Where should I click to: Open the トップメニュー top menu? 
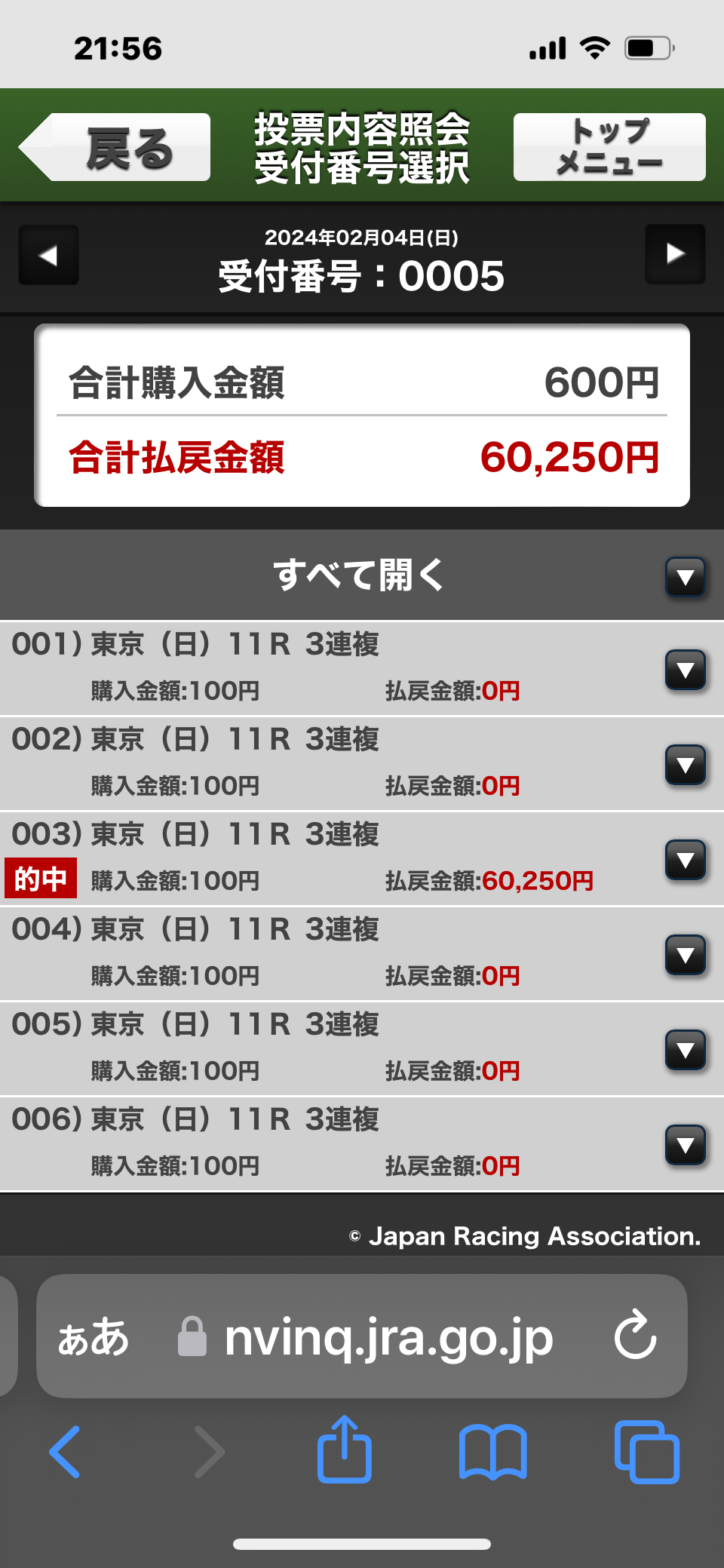609,147
